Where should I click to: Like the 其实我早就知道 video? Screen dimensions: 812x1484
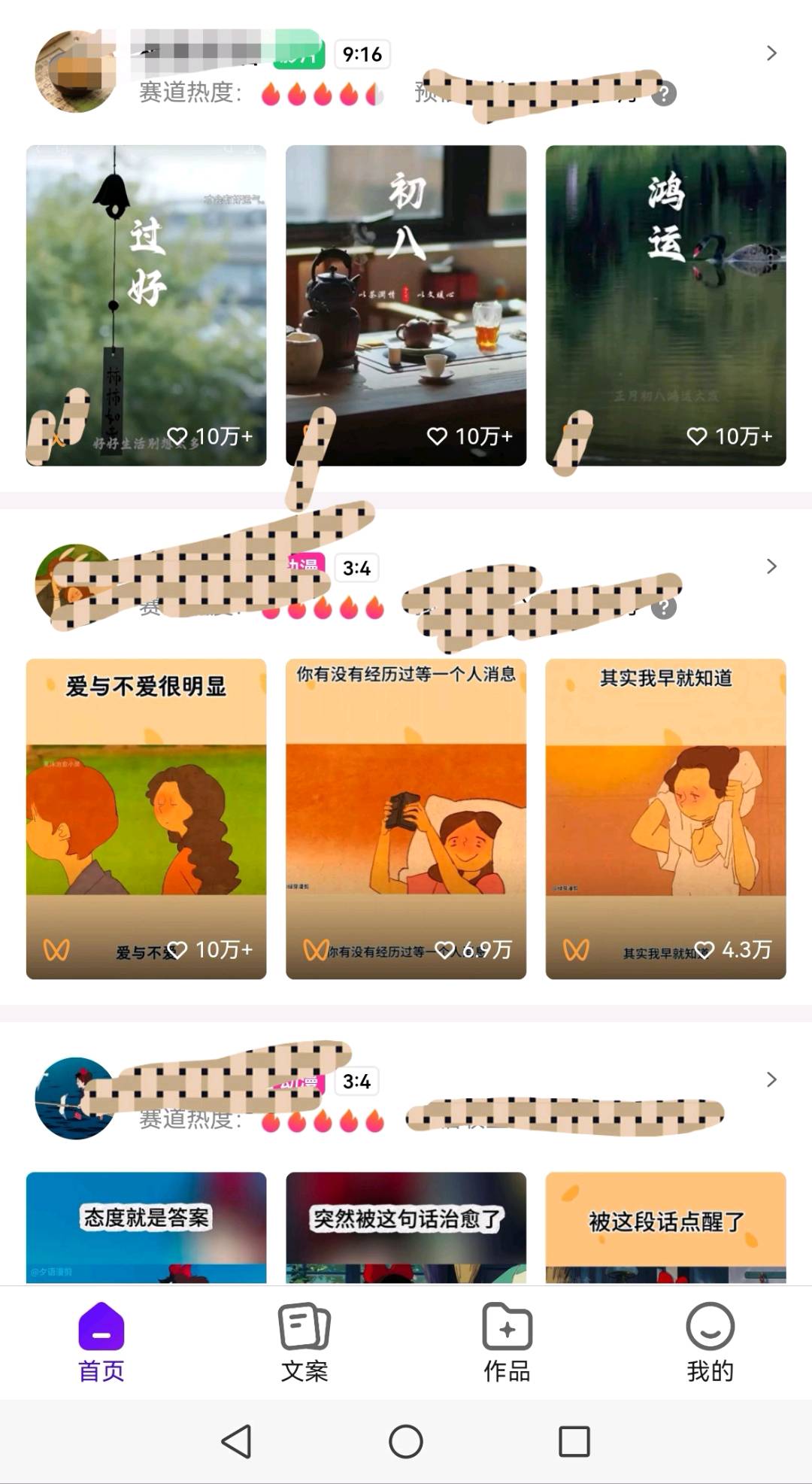click(x=705, y=949)
